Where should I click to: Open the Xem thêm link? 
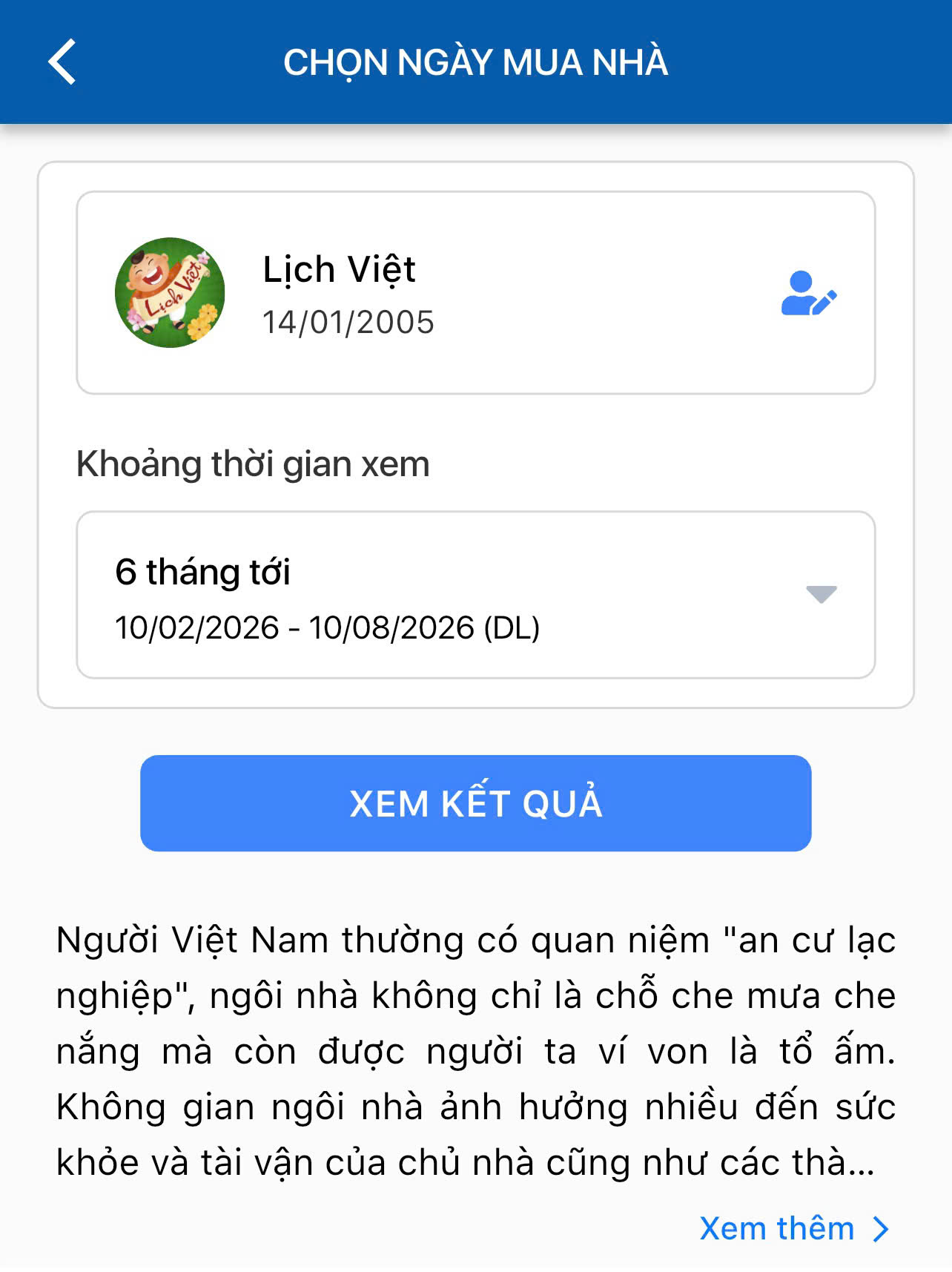pyautogui.click(x=793, y=1229)
